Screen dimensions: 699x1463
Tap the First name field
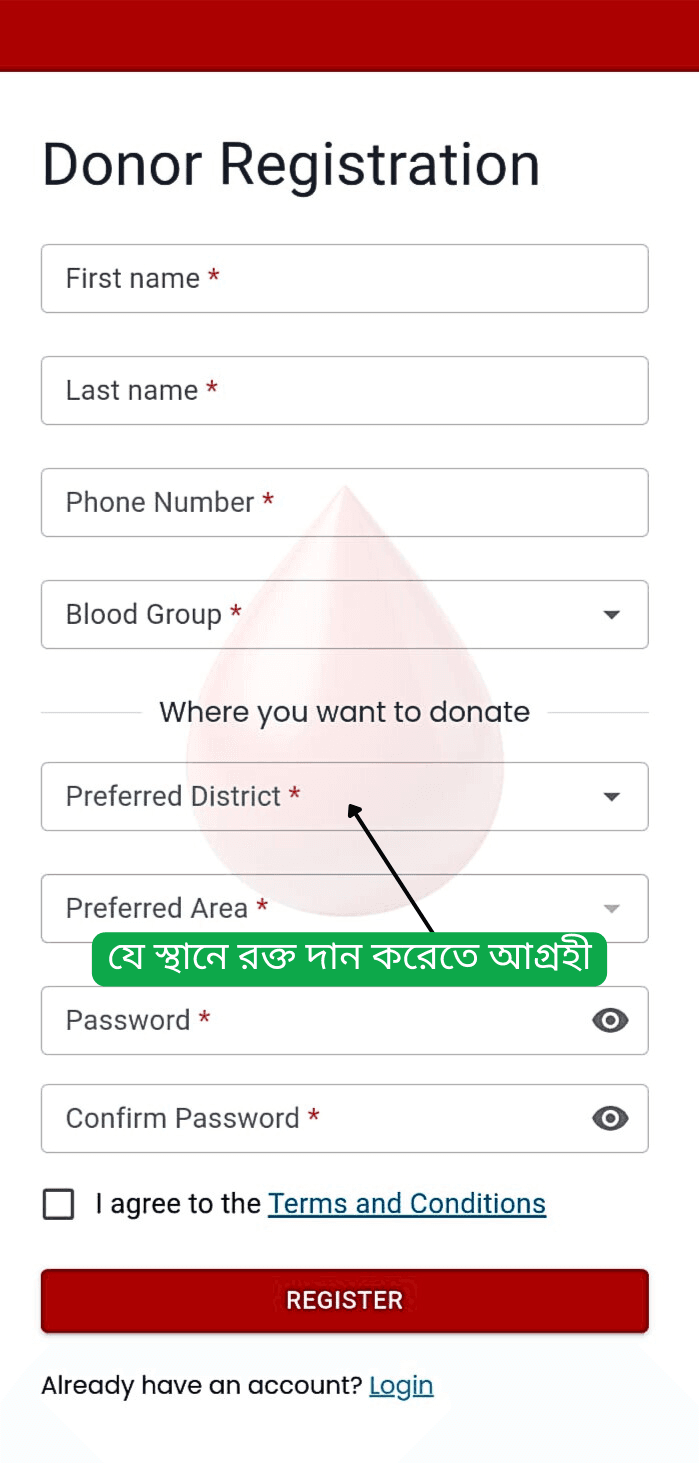344,279
